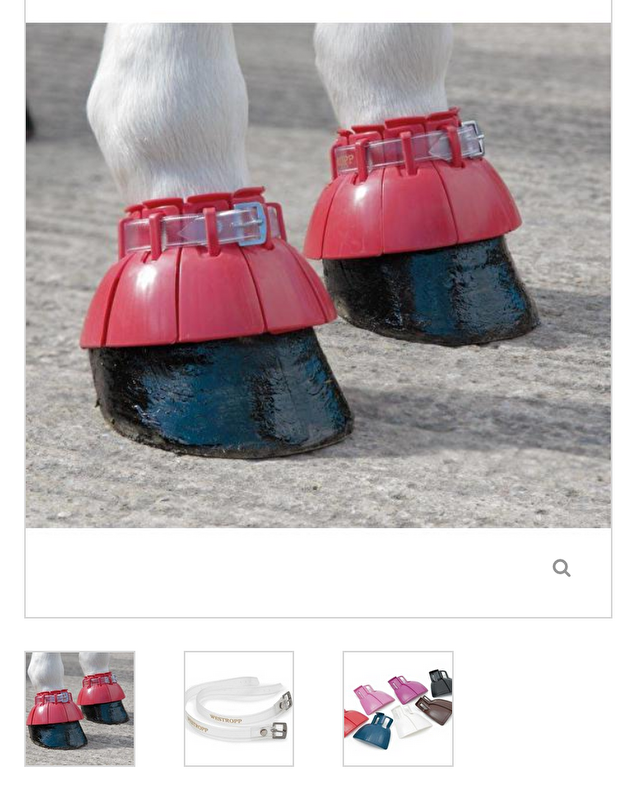The height and width of the screenshot is (800, 627).
Task: Select the multi-color boots thumbnail
Action: coord(398,708)
